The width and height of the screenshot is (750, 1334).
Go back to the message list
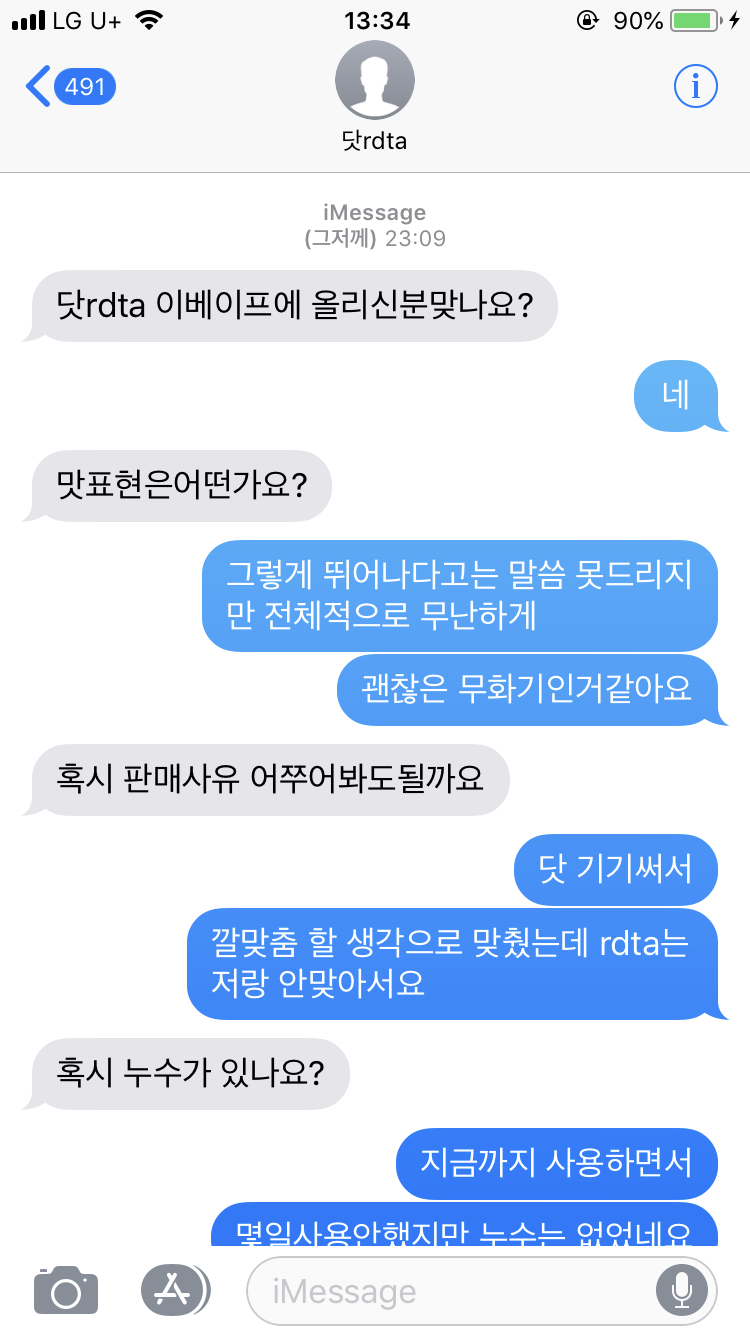click(70, 87)
